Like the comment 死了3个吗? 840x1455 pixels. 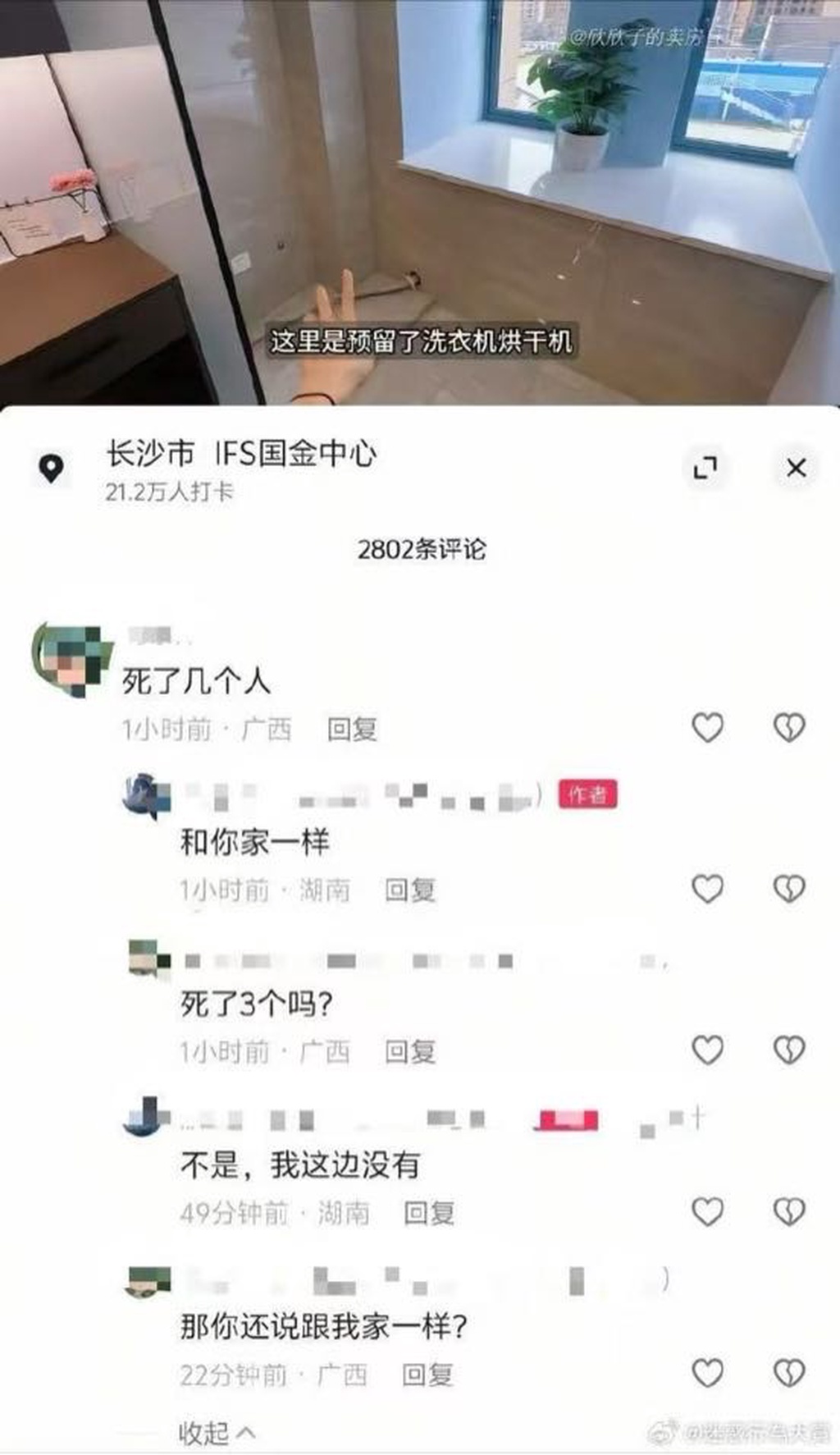(707, 1050)
